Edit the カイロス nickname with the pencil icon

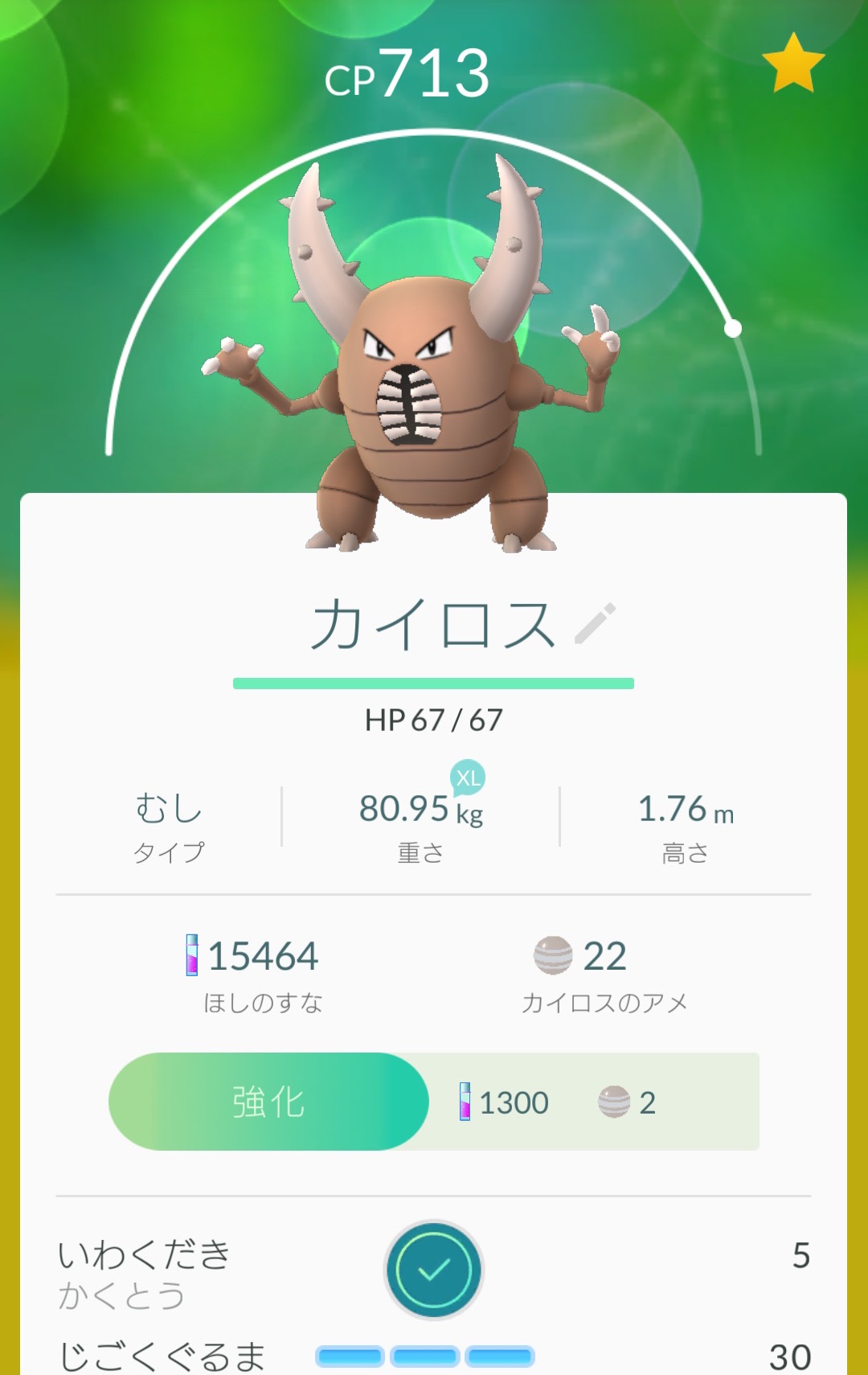(x=596, y=624)
